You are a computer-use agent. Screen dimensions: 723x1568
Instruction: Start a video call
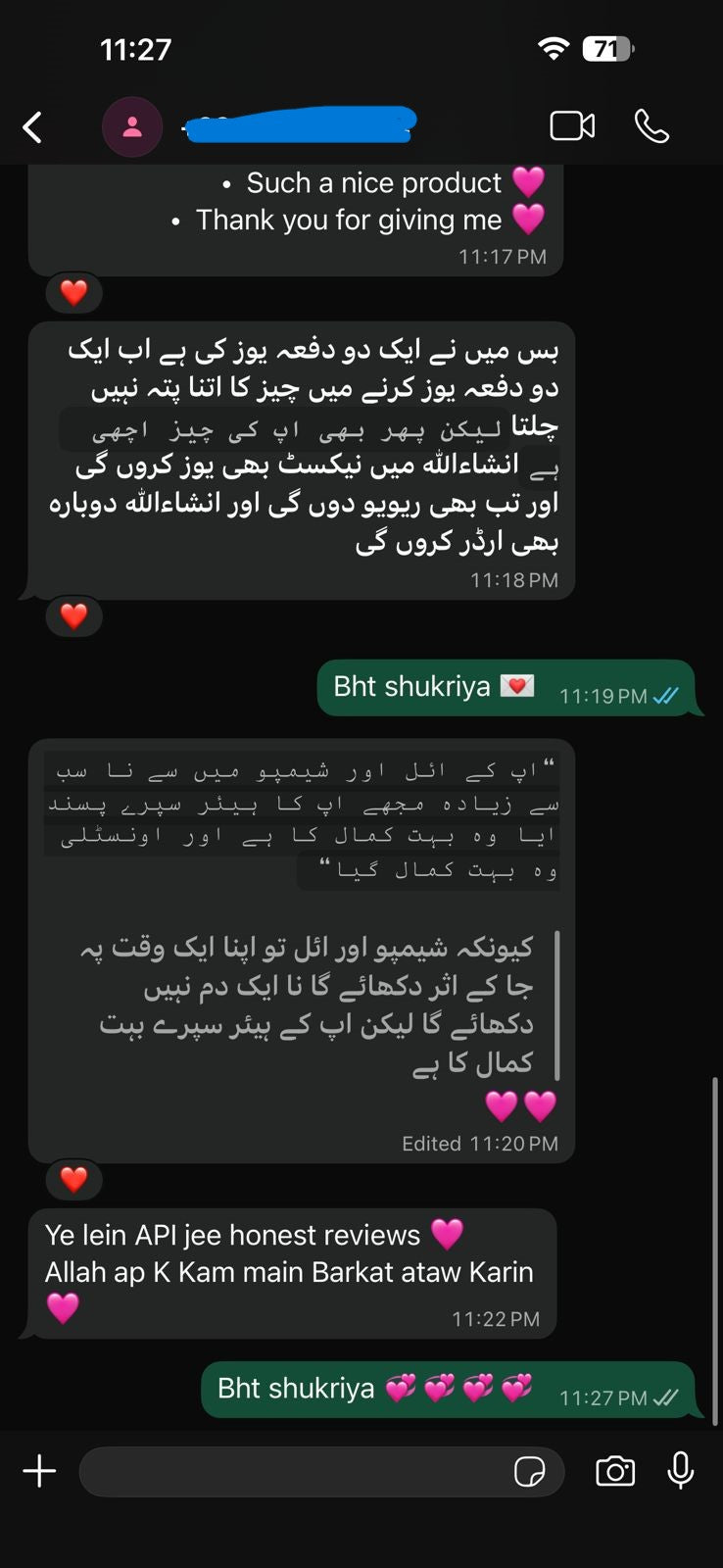click(572, 126)
